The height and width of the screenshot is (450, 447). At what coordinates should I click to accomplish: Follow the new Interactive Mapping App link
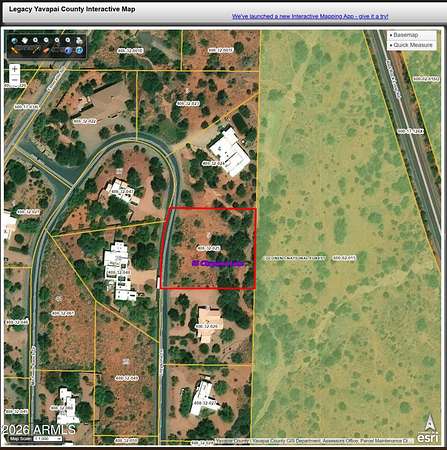(x=310, y=16)
